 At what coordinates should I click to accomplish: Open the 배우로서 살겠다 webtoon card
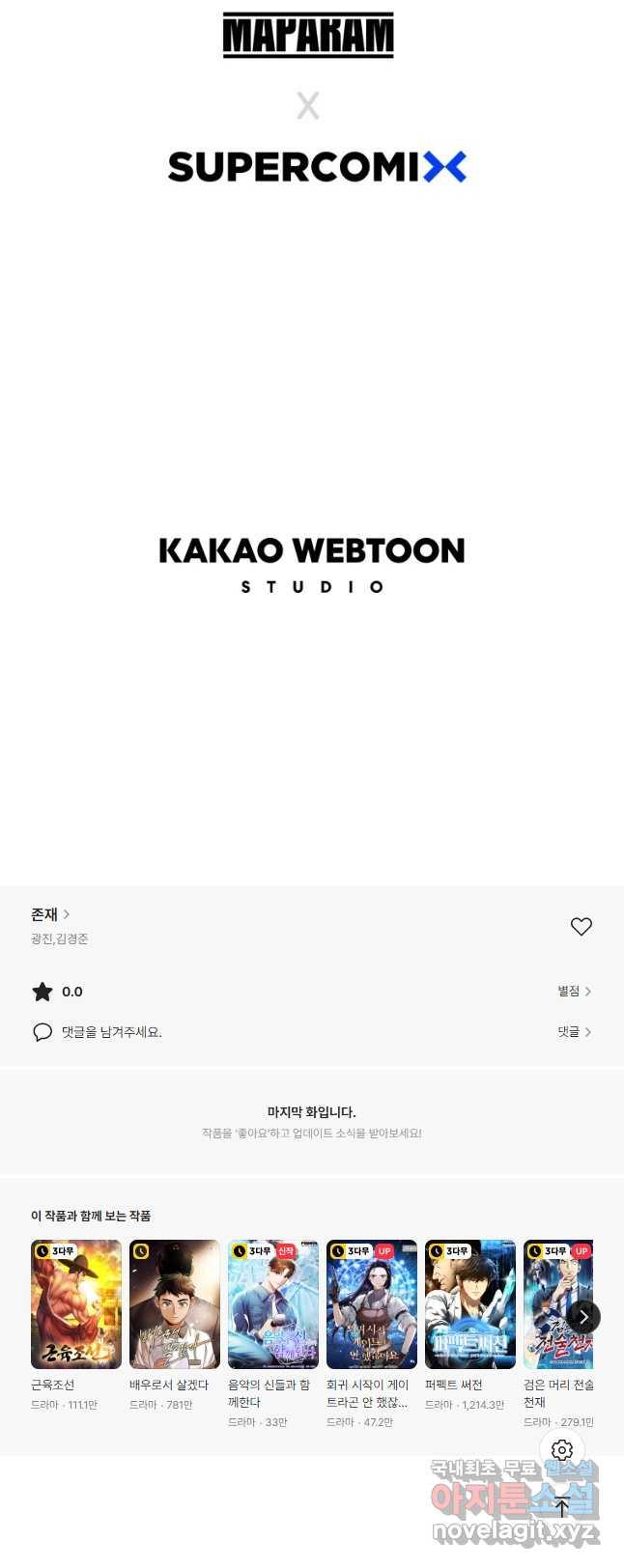tap(175, 1304)
